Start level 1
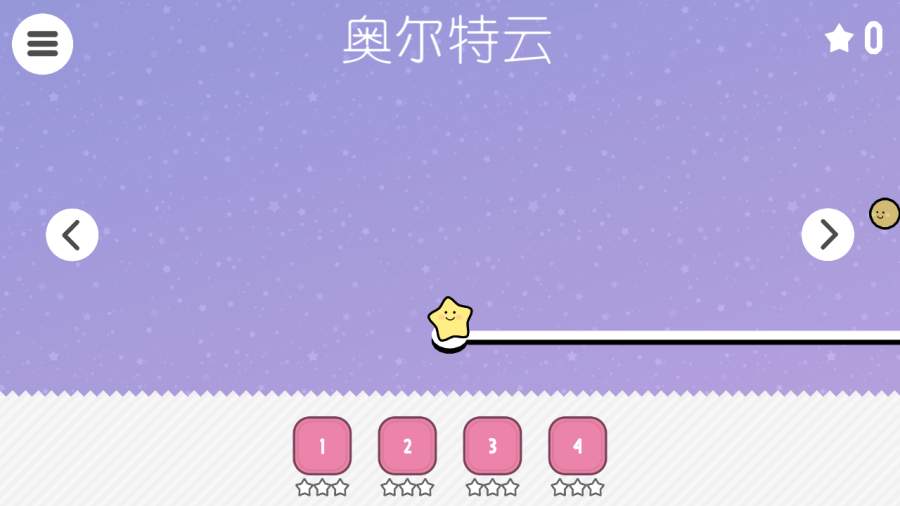This screenshot has height=506, width=900. click(322, 446)
